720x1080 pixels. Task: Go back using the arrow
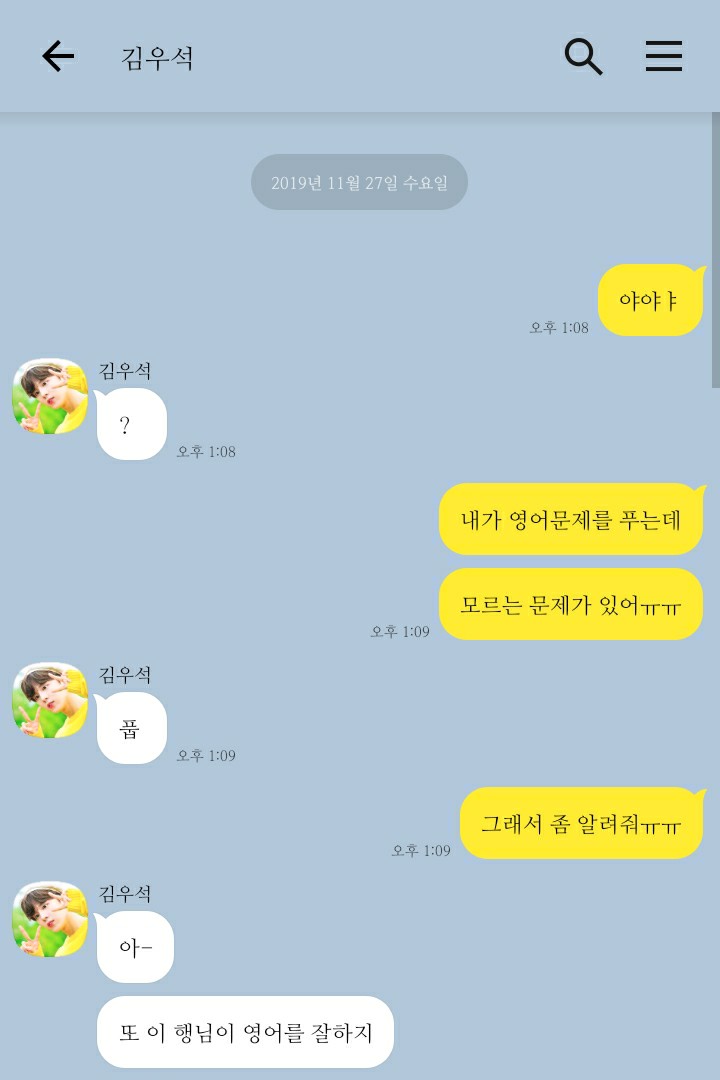(x=58, y=57)
